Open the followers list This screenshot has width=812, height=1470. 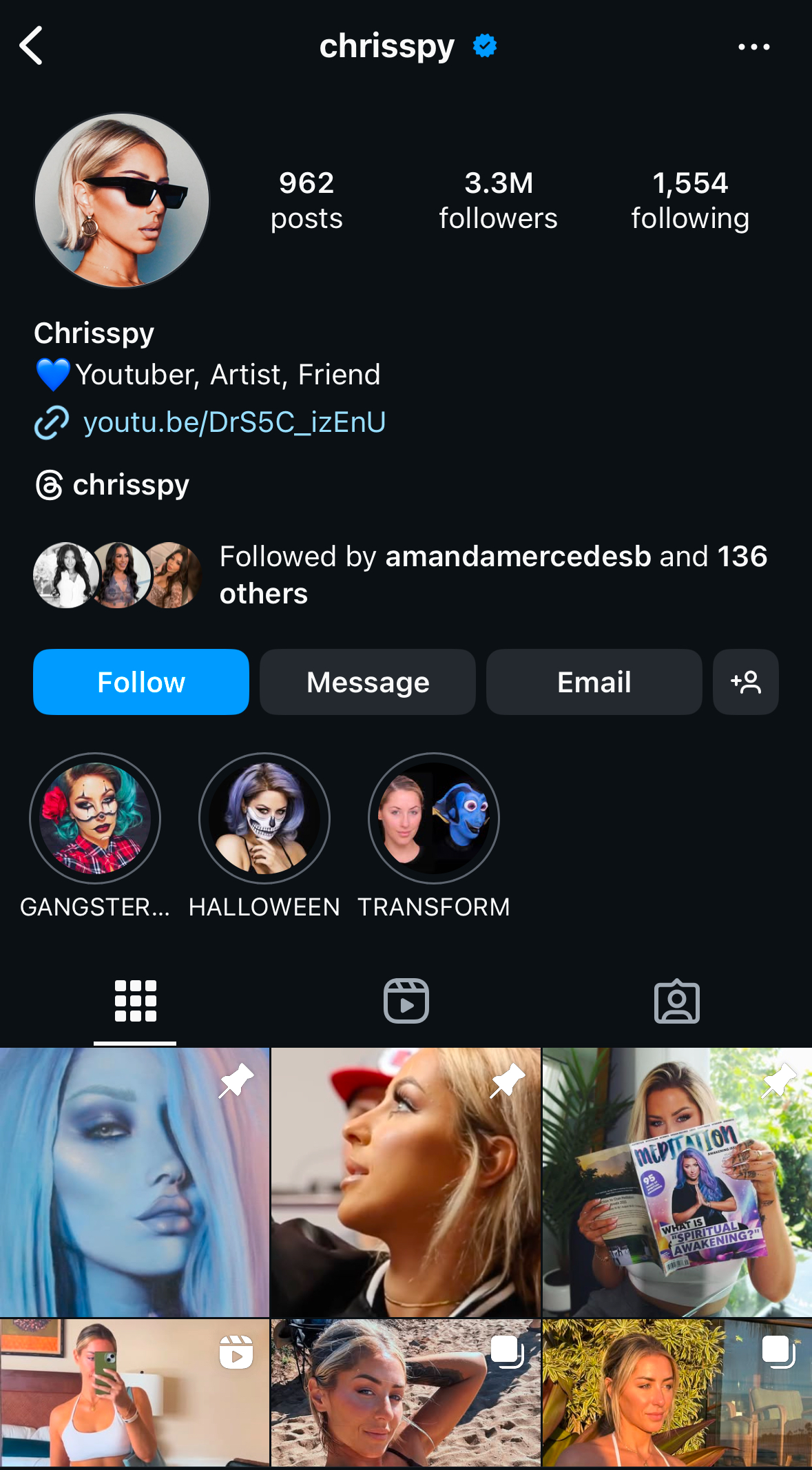click(498, 200)
